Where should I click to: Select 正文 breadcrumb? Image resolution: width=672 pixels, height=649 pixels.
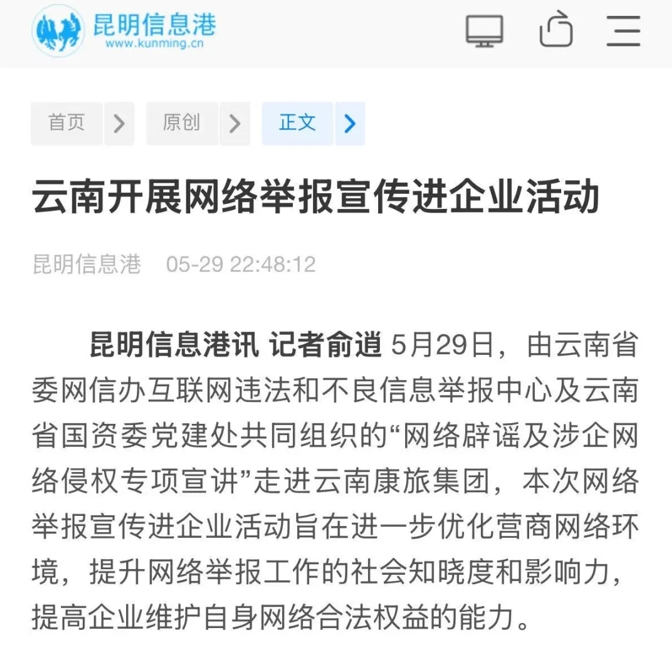point(298,123)
